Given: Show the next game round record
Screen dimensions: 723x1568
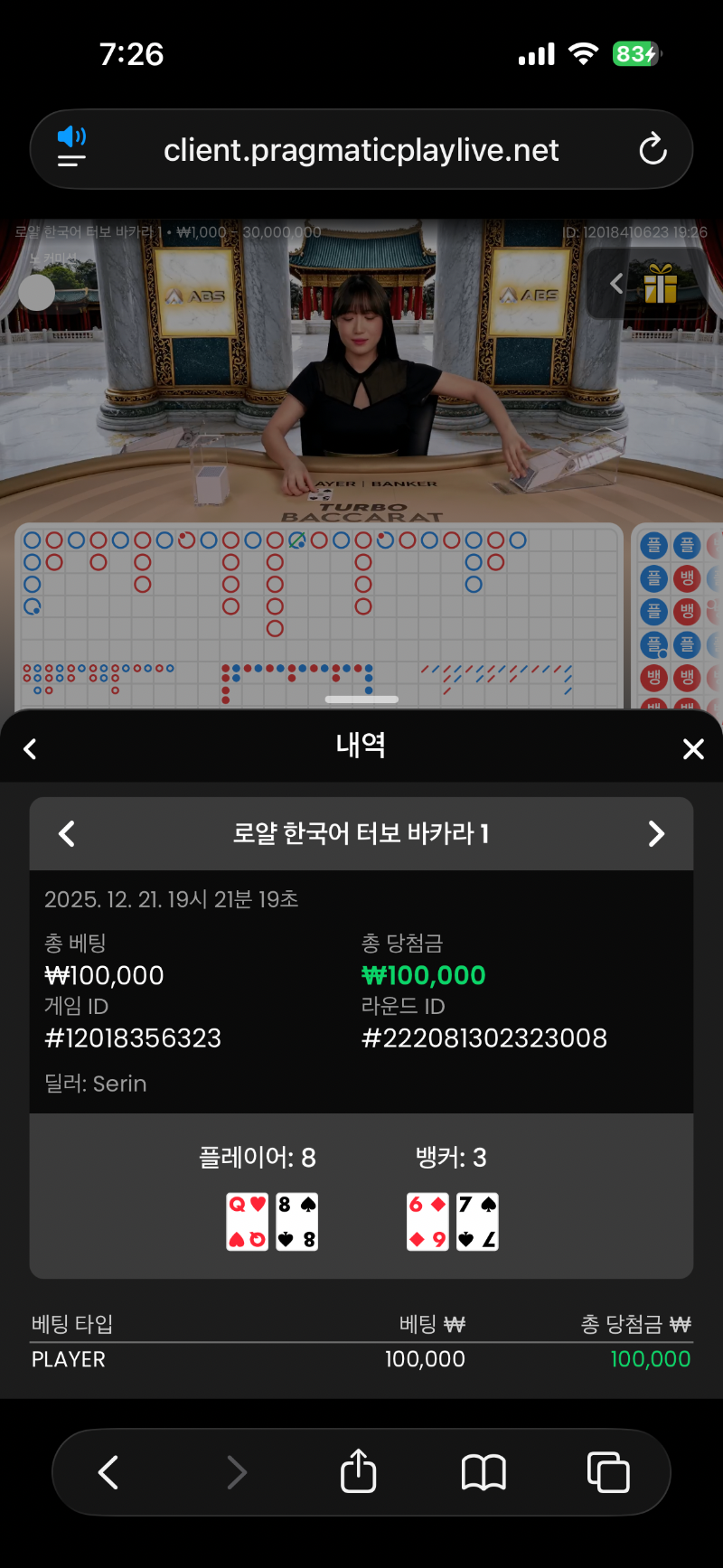Looking at the screenshot, I should click(x=656, y=833).
